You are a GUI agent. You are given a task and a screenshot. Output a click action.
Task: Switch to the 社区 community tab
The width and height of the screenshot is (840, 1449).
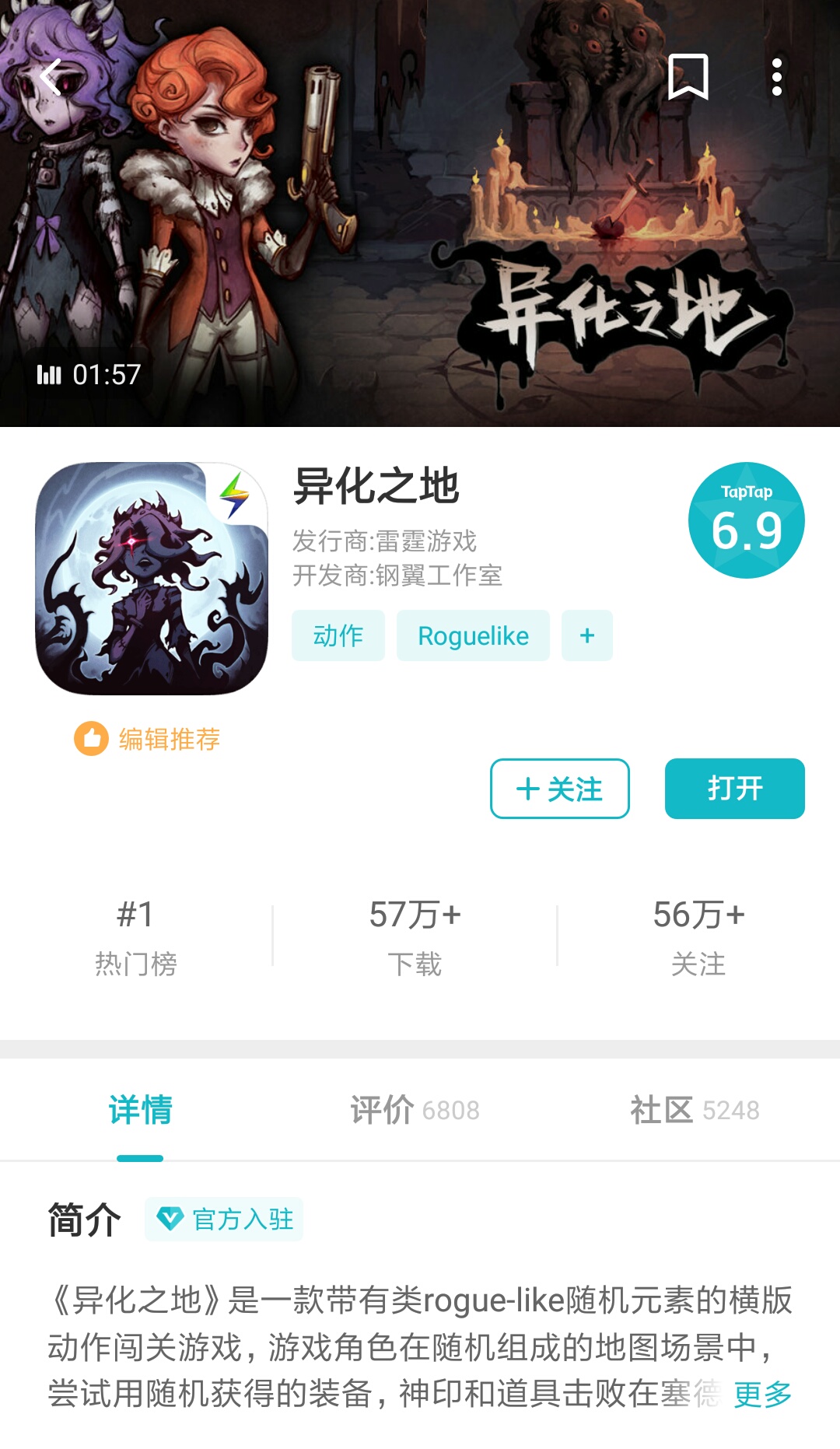pos(695,1110)
